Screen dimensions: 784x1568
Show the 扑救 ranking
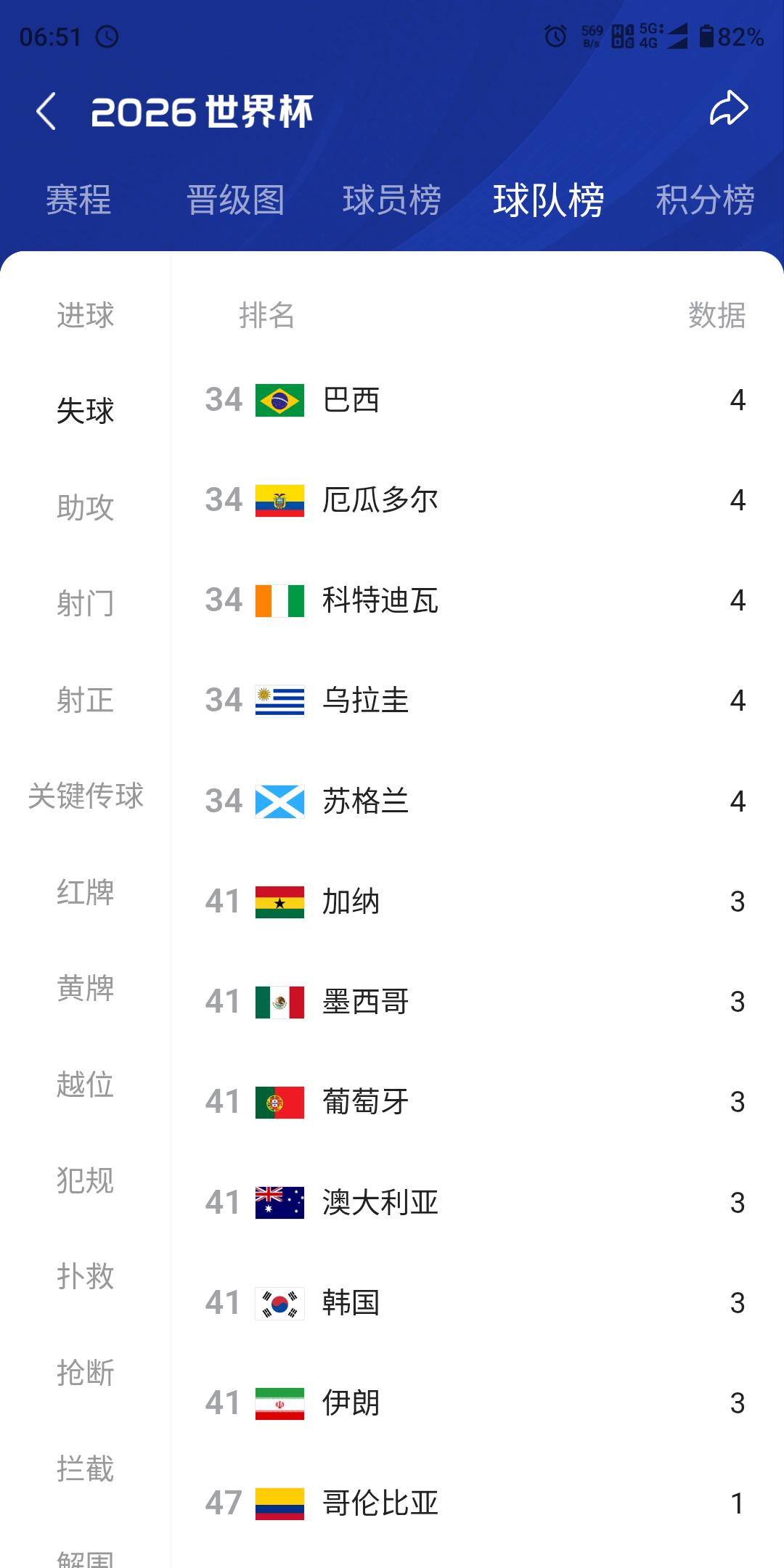86,1276
